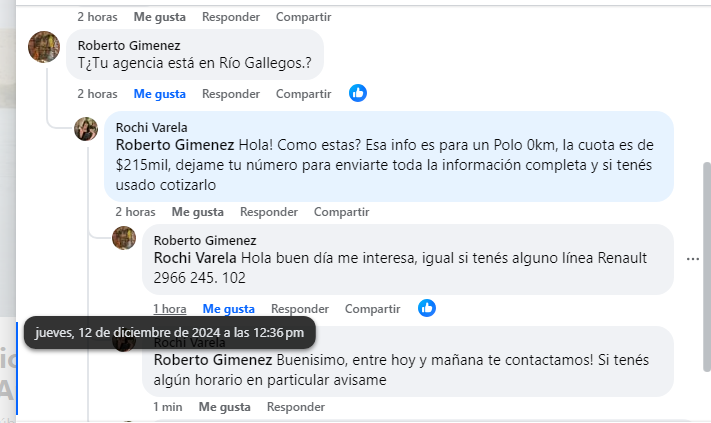
Task: Tap Responder under the "Buenisimo" reply
Action: pyautogui.click(x=295, y=407)
